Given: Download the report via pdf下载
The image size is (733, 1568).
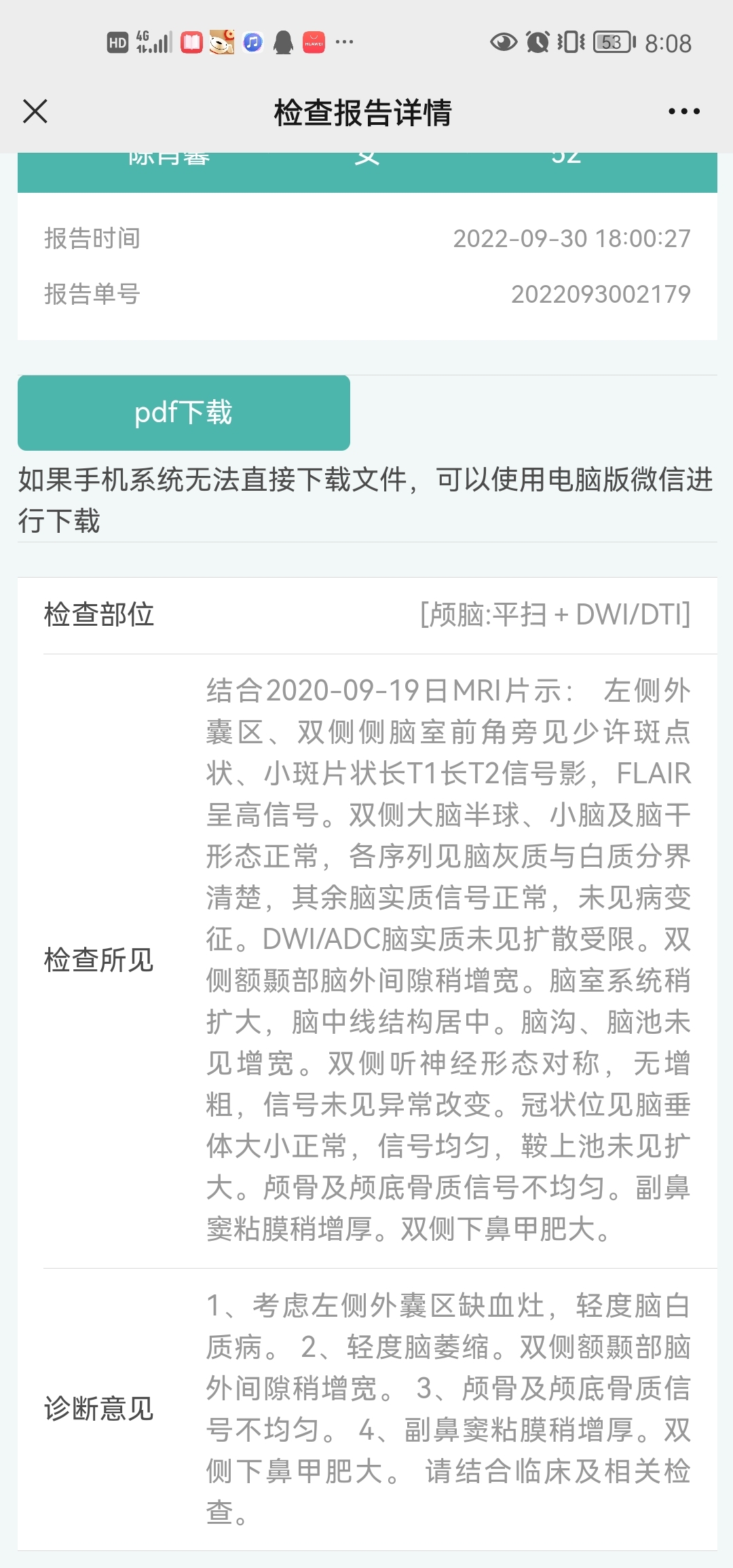Looking at the screenshot, I should [x=184, y=413].
